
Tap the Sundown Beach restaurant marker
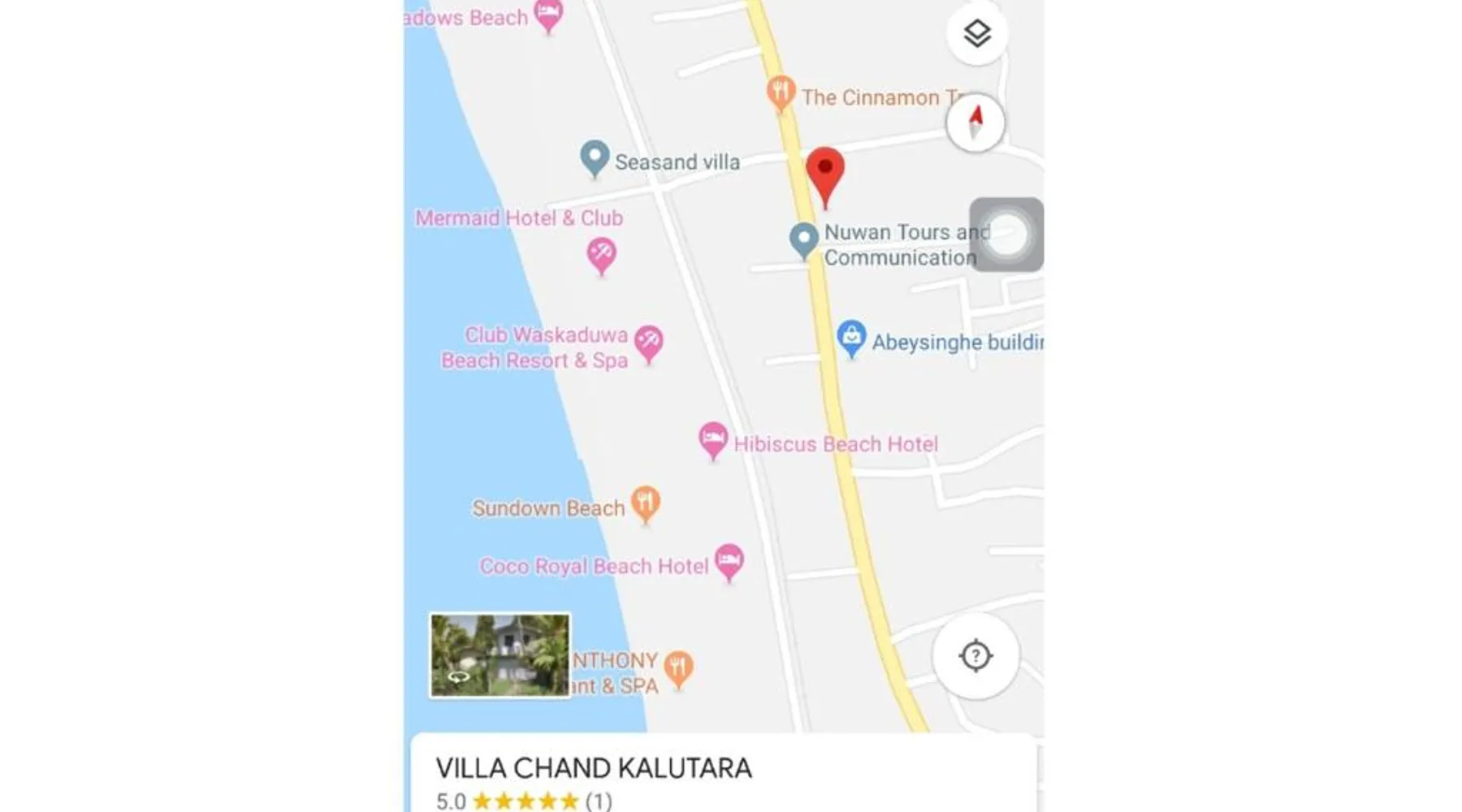[x=646, y=503]
